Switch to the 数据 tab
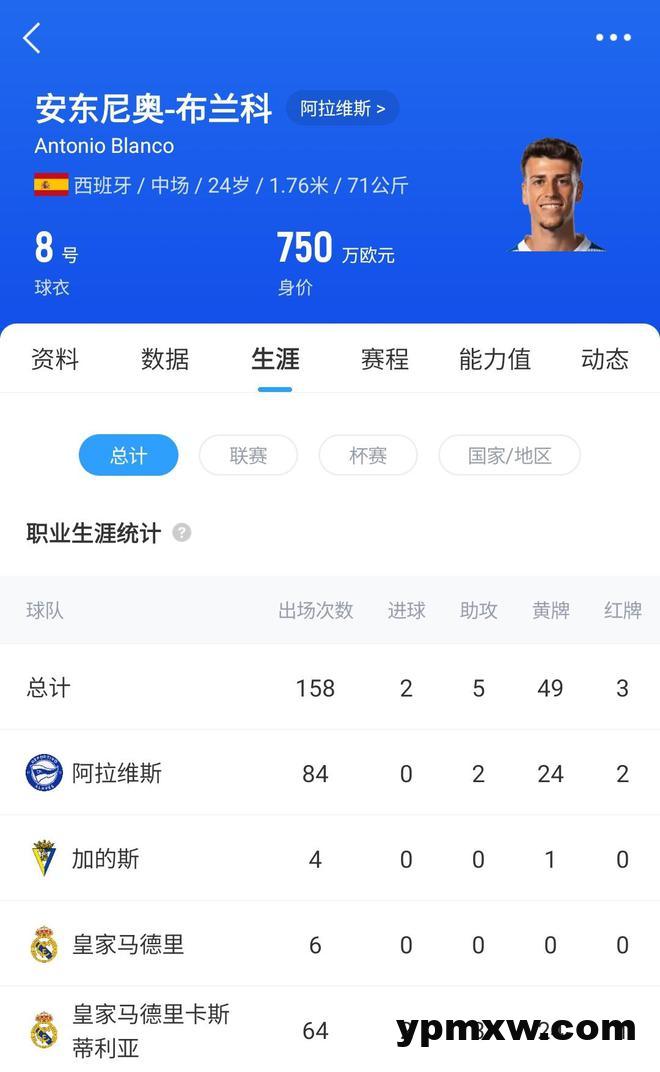Viewport: 660px width, 1072px height. (x=165, y=359)
